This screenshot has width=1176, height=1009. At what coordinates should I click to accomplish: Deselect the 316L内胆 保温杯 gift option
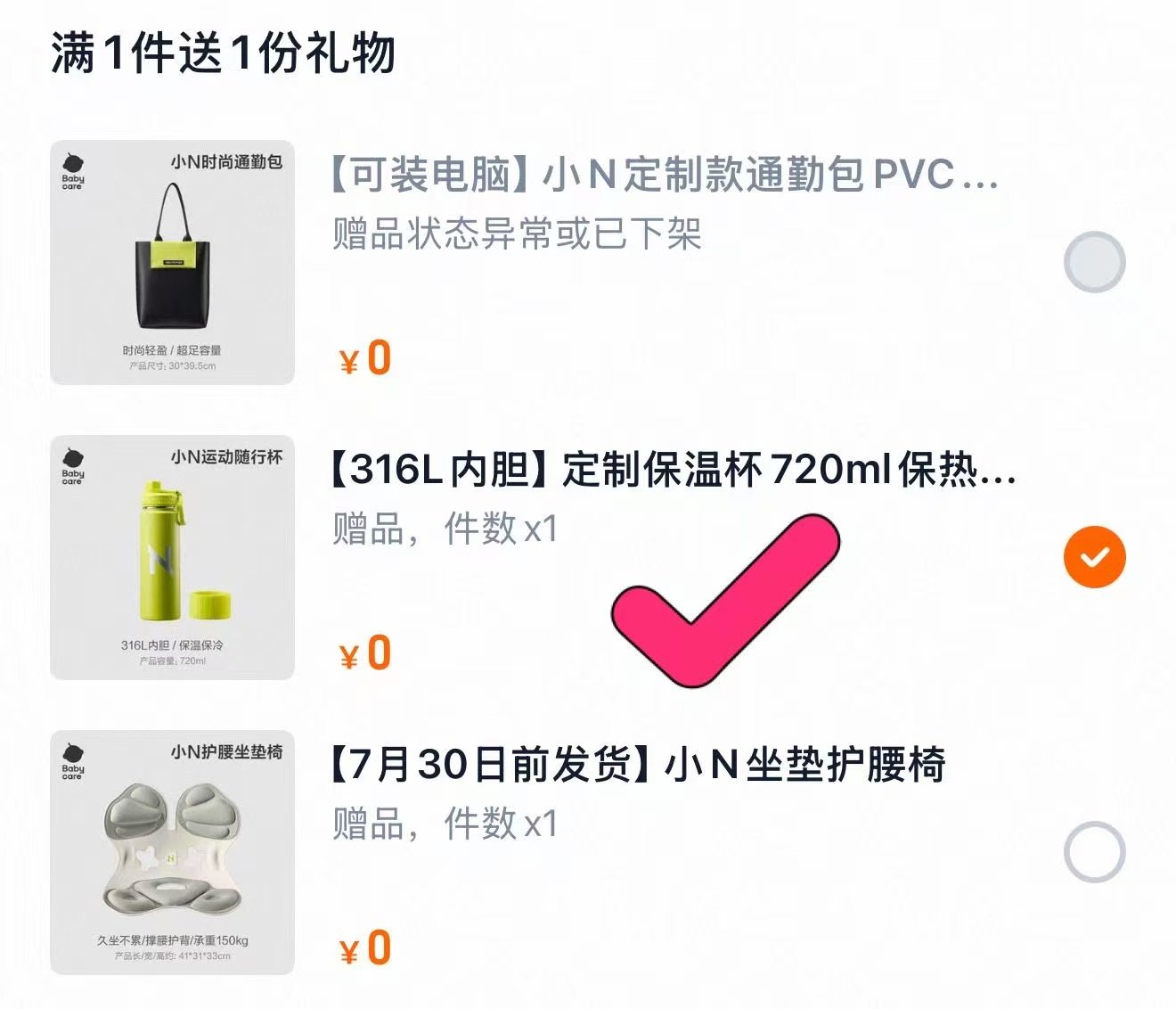(x=1094, y=558)
